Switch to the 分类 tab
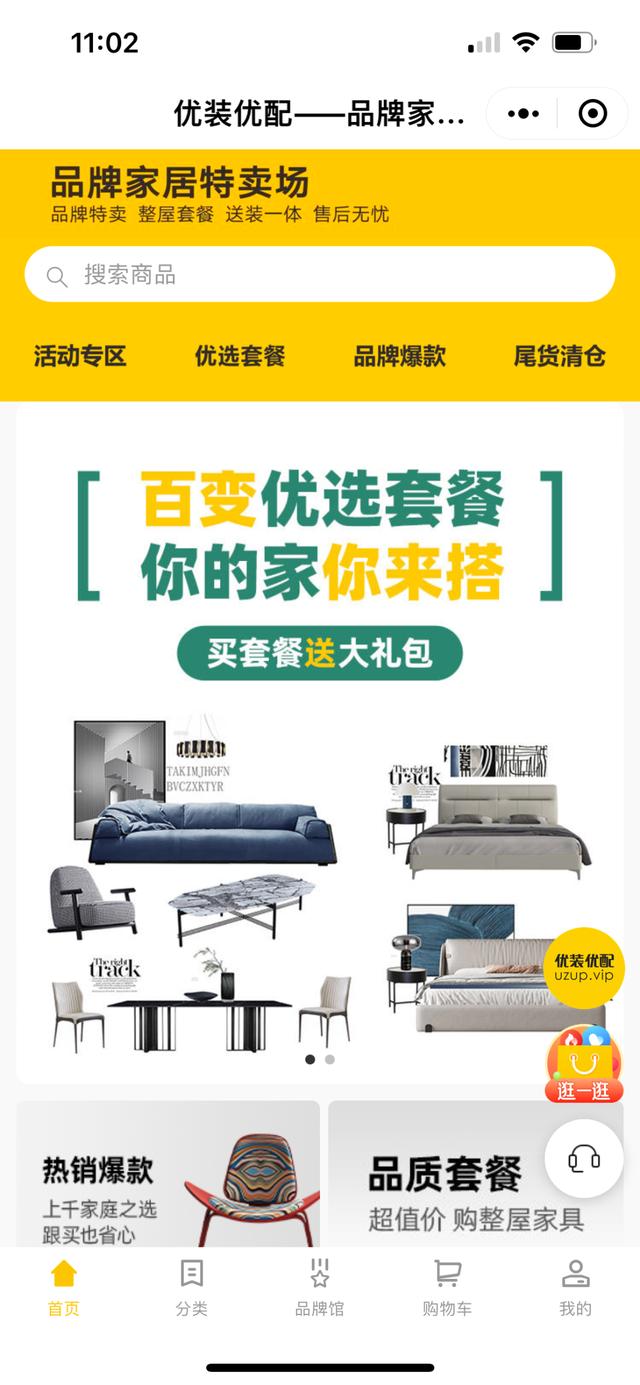 coord(191,1288)
